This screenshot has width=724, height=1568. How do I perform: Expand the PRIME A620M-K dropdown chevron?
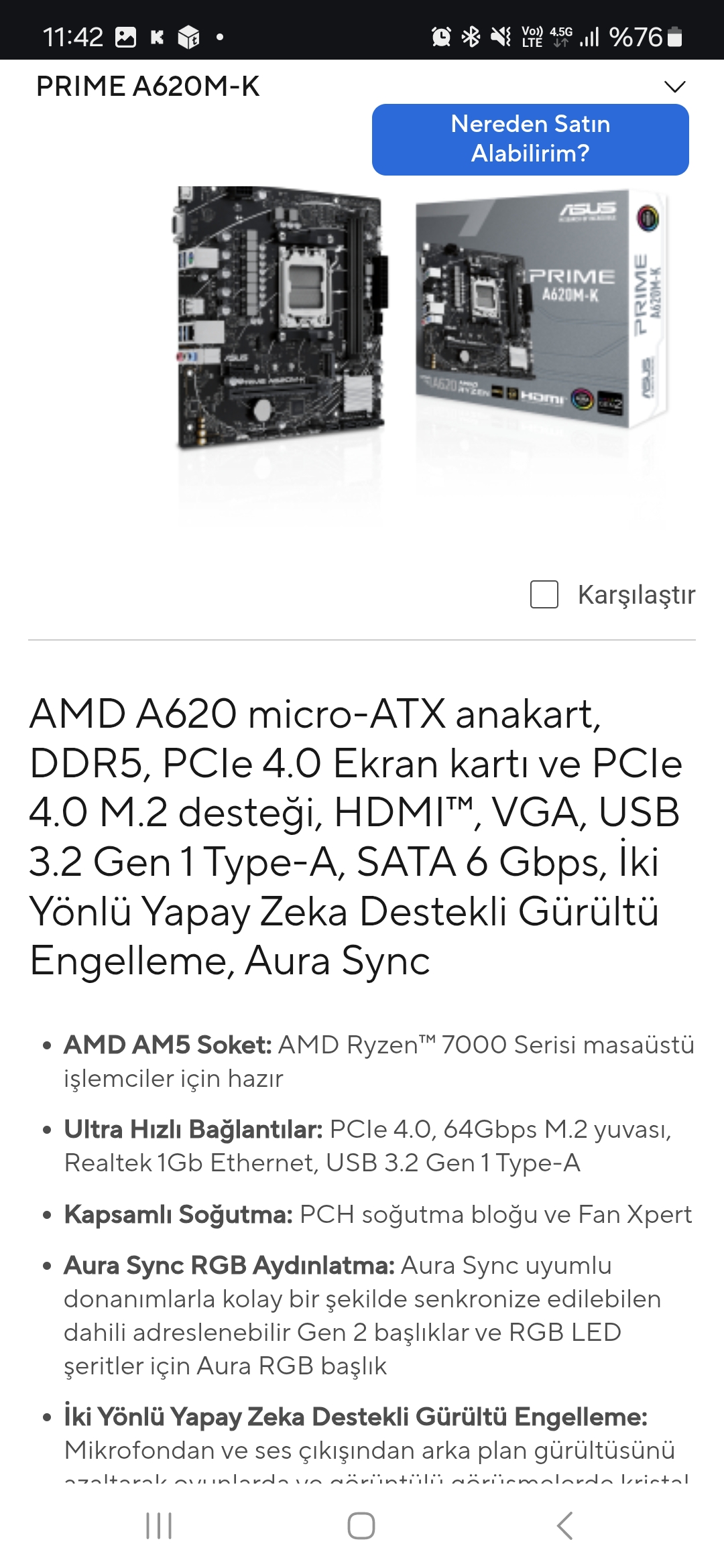pos(674,86)
